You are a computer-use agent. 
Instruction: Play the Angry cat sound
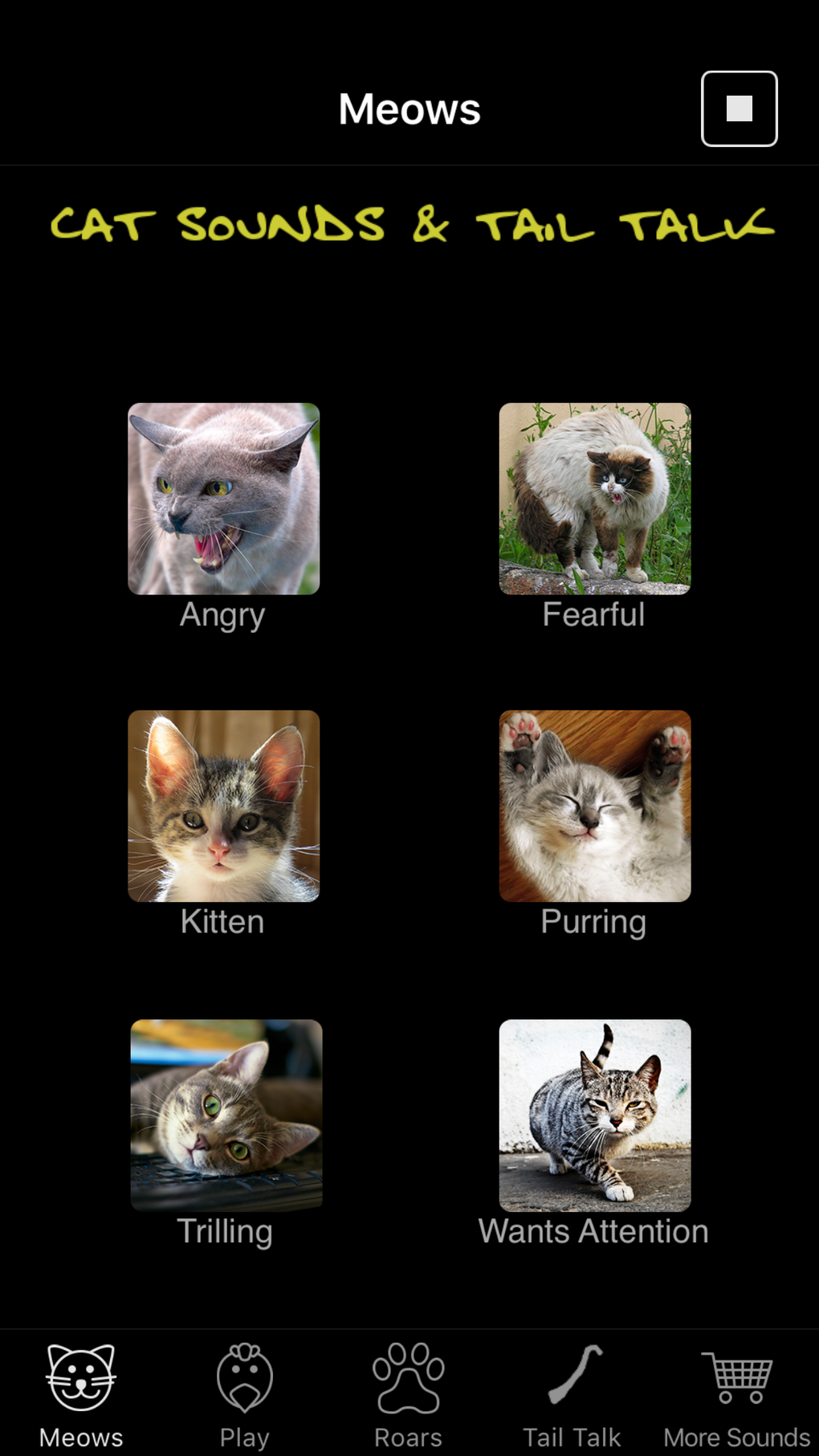(224, 499)
